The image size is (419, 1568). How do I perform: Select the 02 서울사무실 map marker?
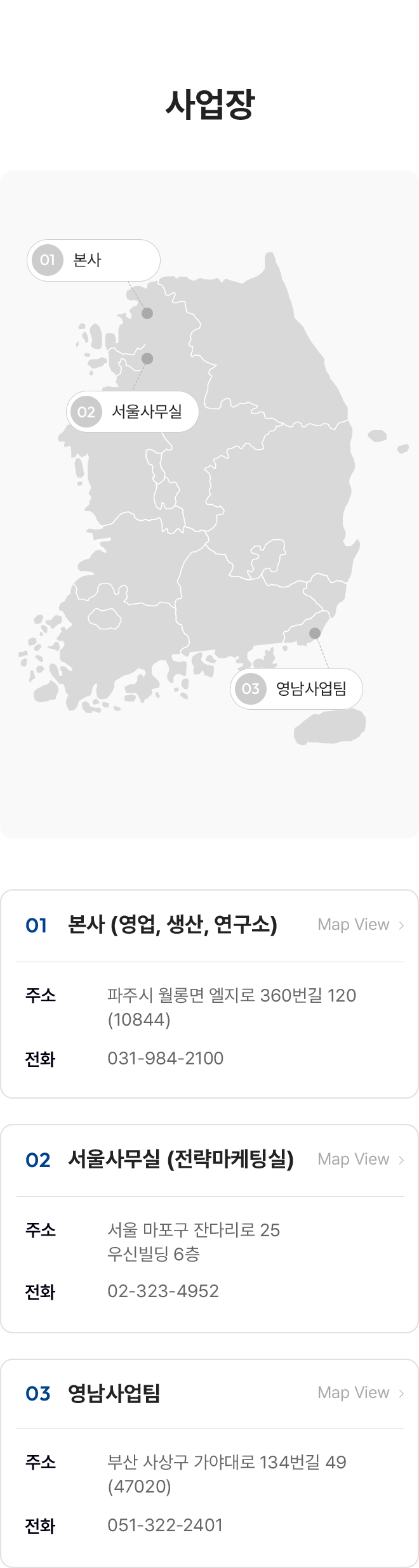pyautogui.click(x=133, y=412)
